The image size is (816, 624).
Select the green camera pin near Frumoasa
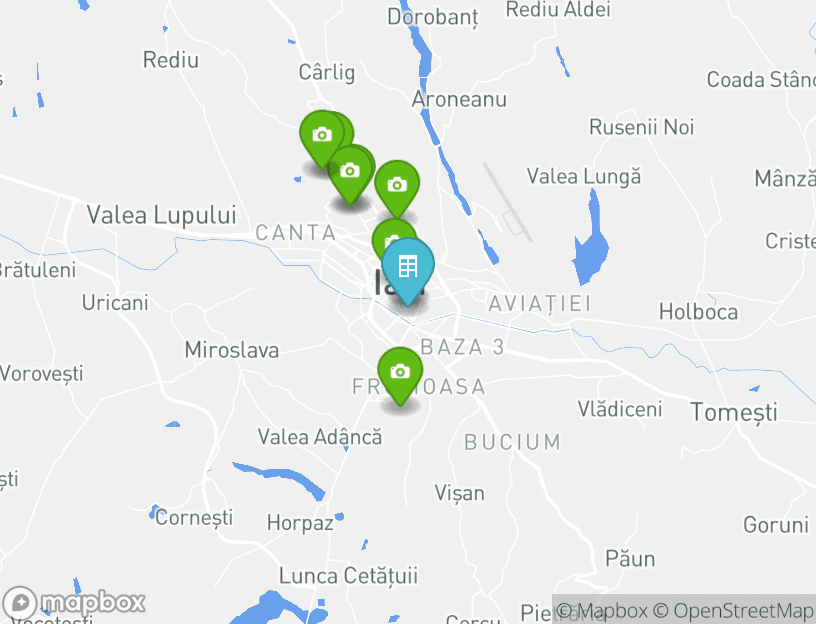click(400, 371)
